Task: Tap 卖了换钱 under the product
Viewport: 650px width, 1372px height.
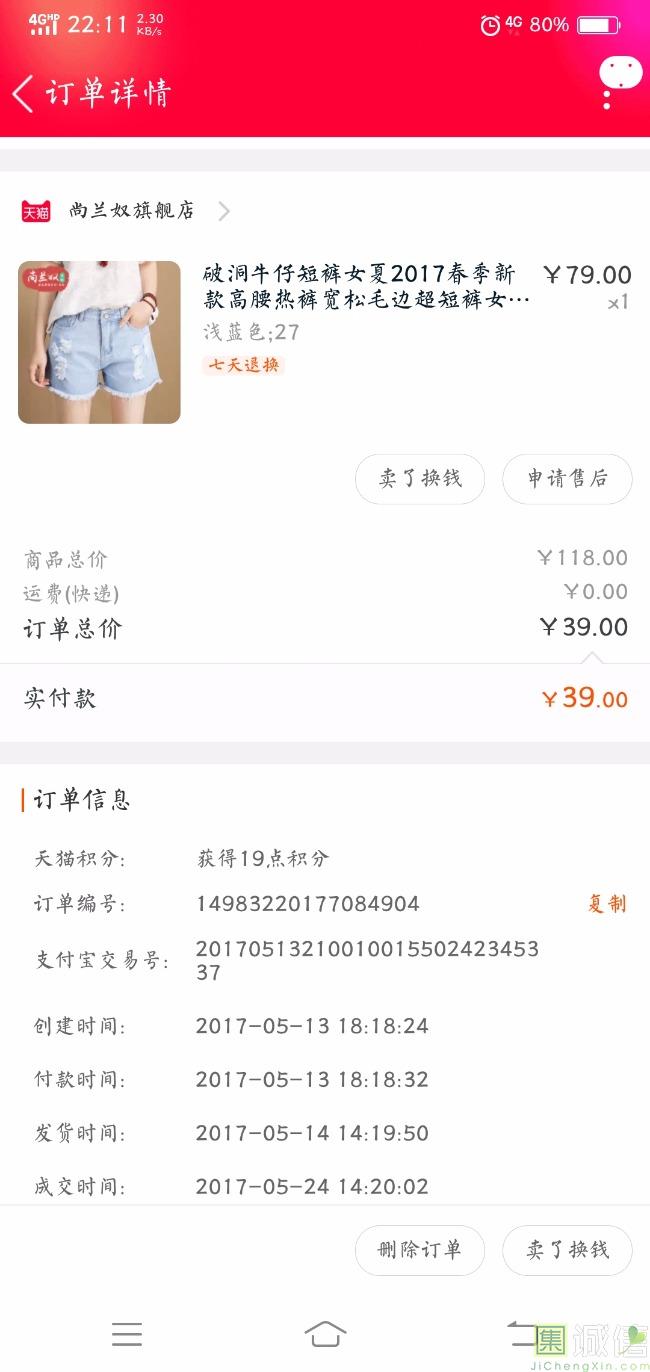Action: pyautogui.click(x=420, y=479)
